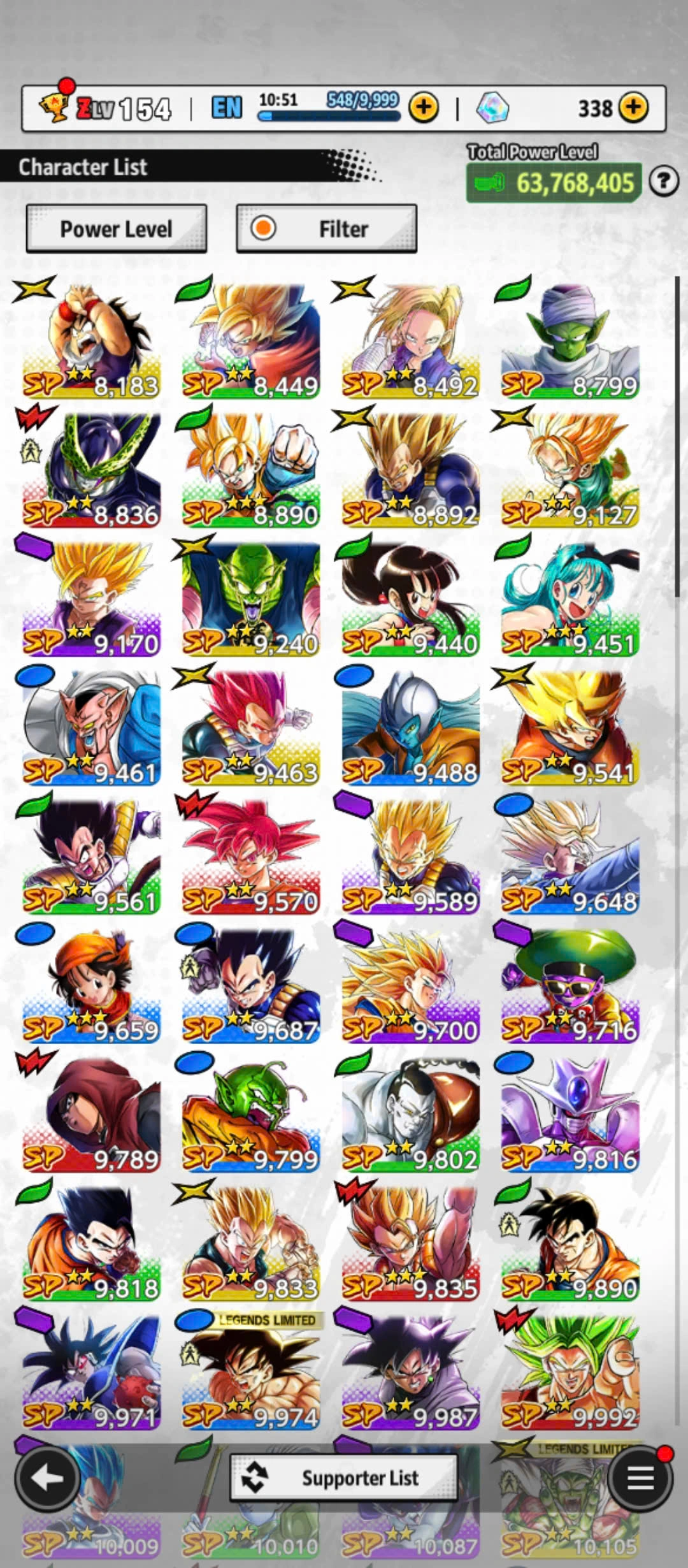Open the Power Level sort button
This screenshot has height=1568, width=688.
click(116, 229)
